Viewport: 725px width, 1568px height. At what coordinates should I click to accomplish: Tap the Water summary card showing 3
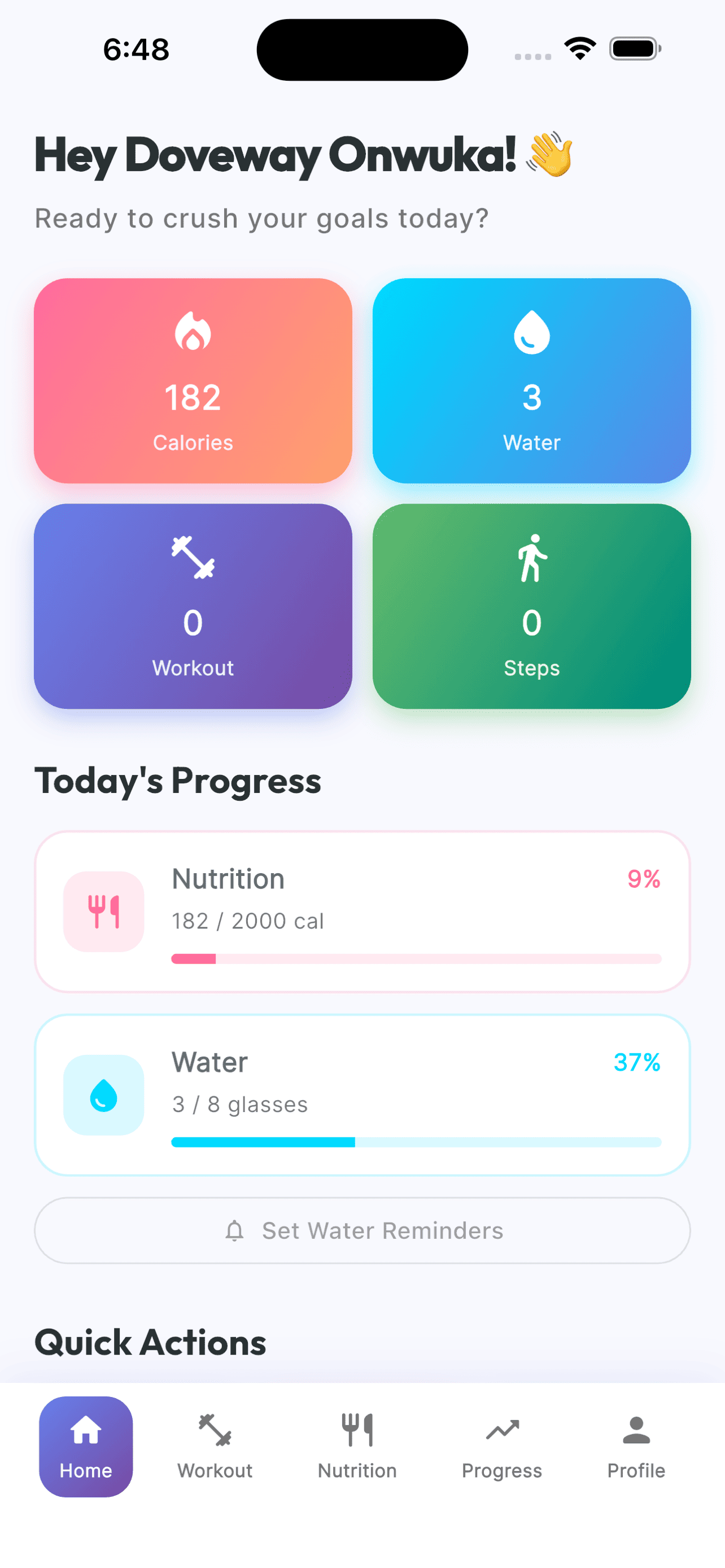531,380
